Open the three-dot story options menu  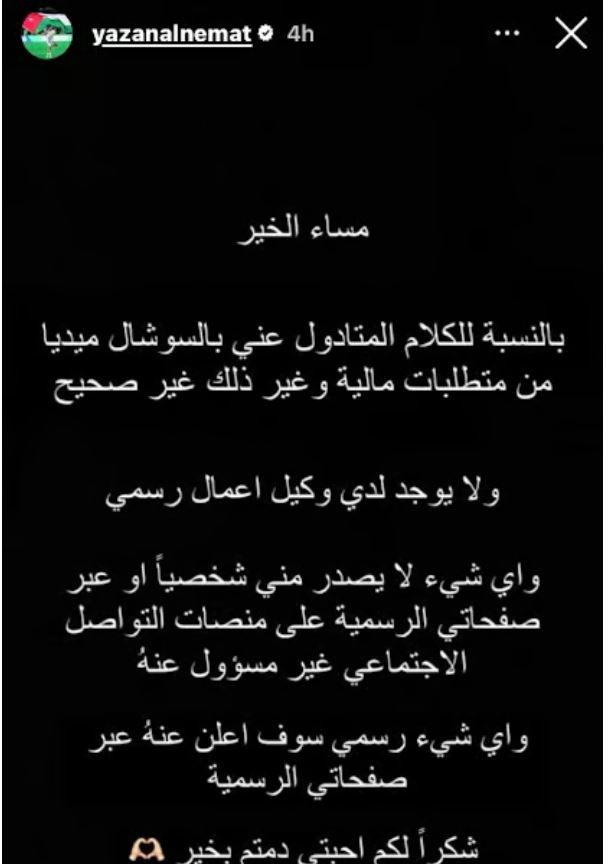(512, 34)
